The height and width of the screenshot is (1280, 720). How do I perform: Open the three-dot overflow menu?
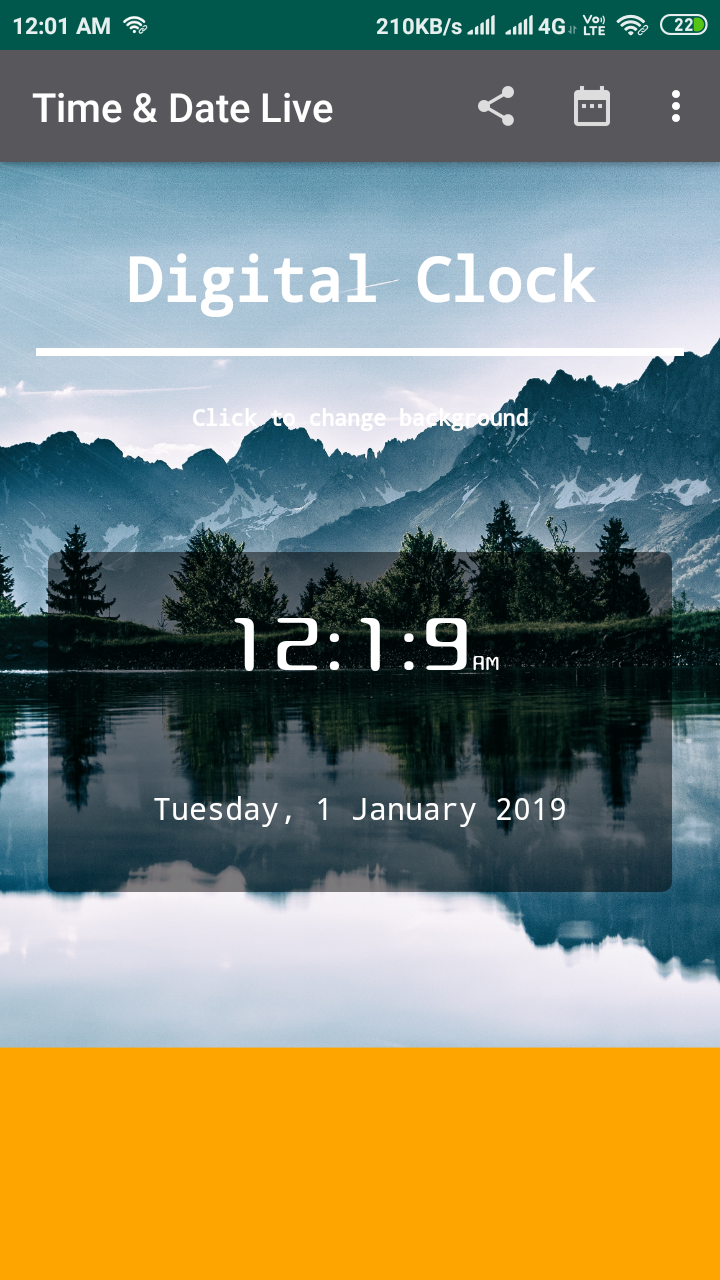[x=676, y=107]
